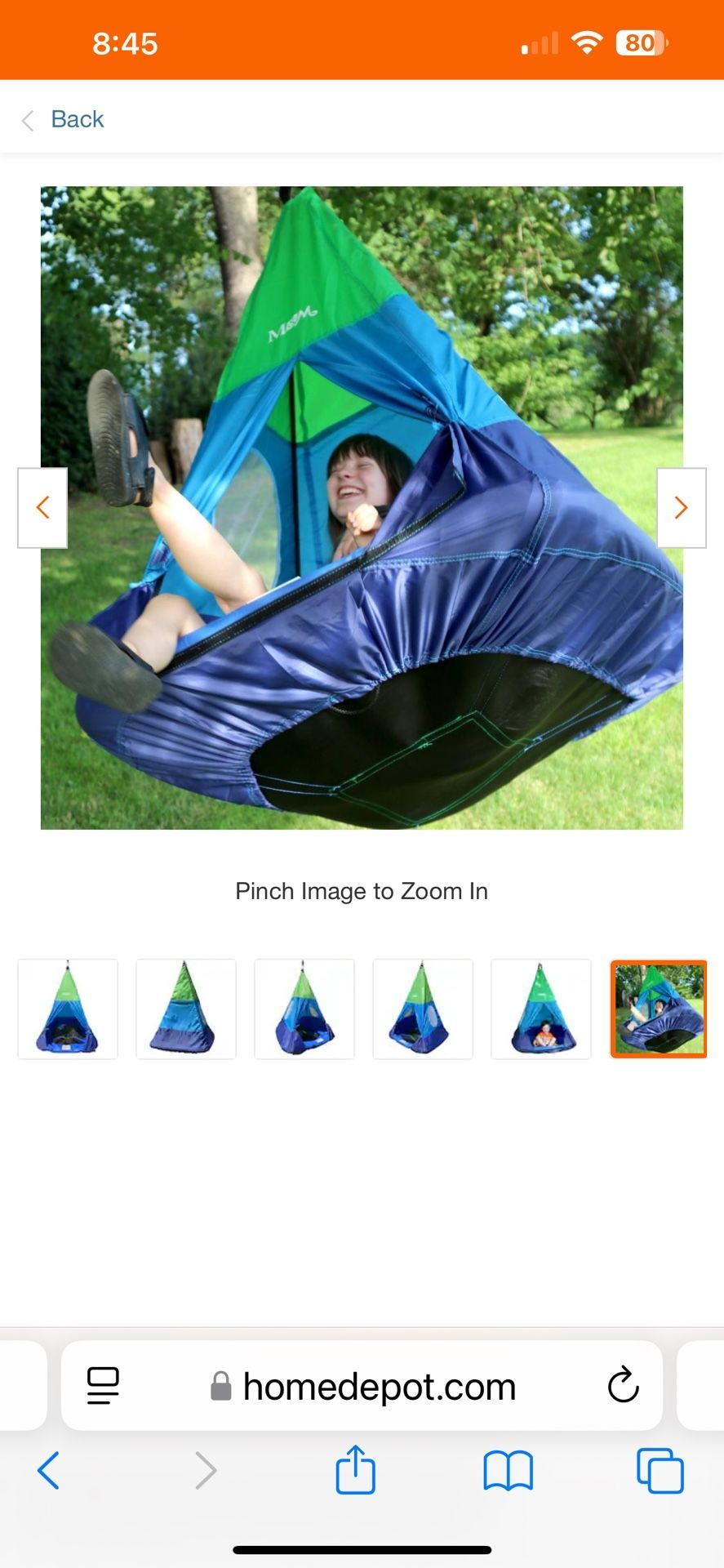The image size is (724, 1568).
Task: Select the third tent swing thumbnail
Action: [304, 1009]
